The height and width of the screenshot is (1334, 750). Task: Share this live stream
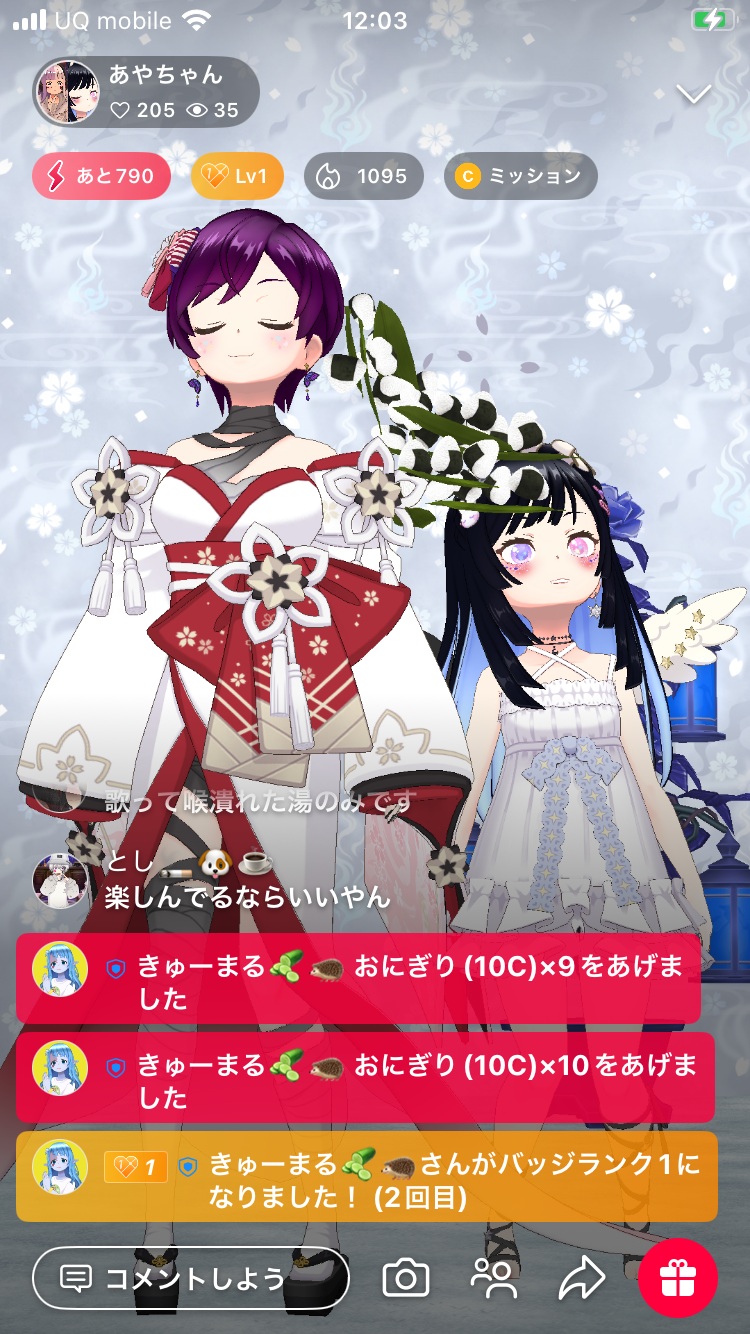click(582, 1278)
